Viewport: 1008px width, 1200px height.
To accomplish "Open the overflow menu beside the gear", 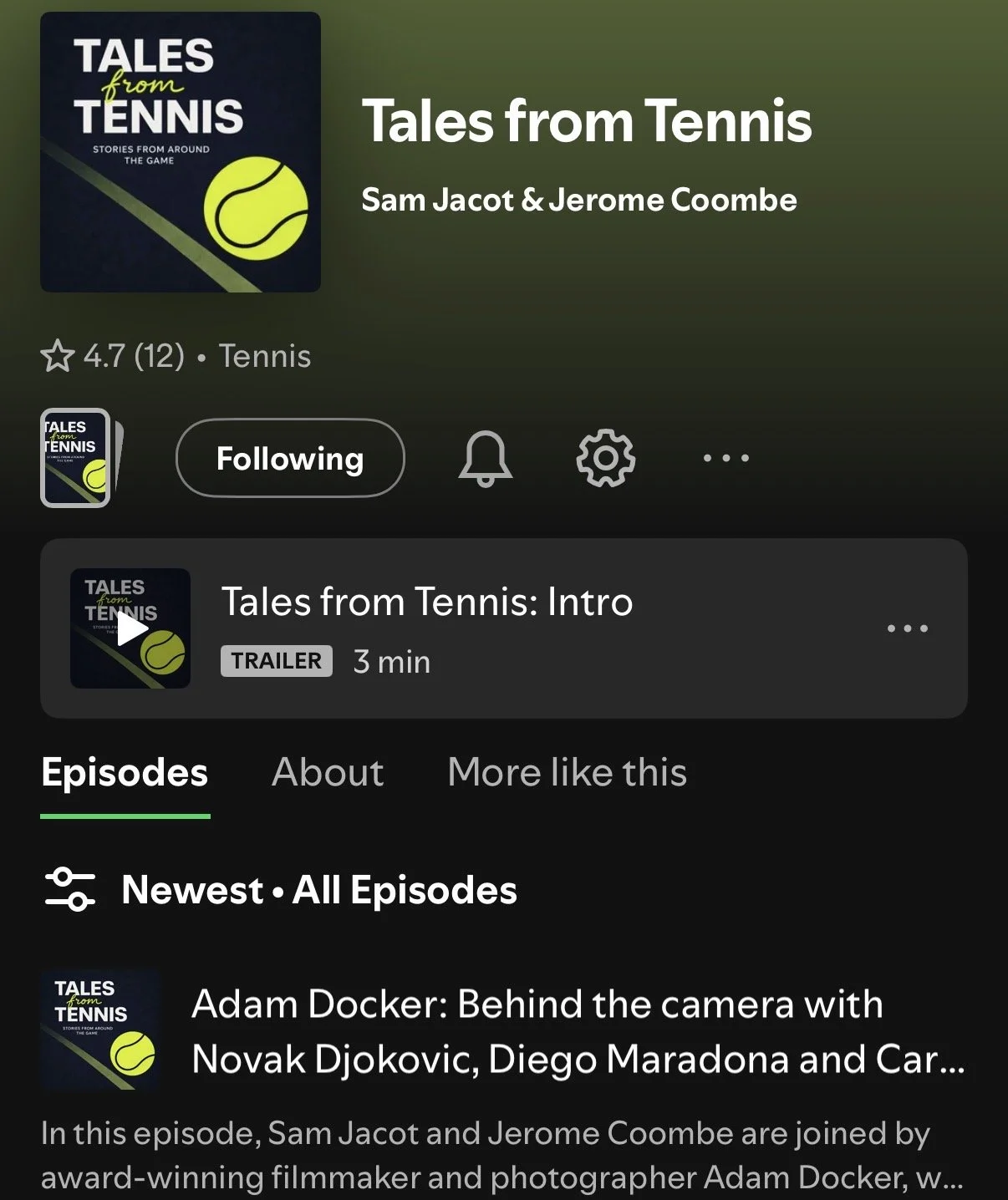I will [725, 458].
